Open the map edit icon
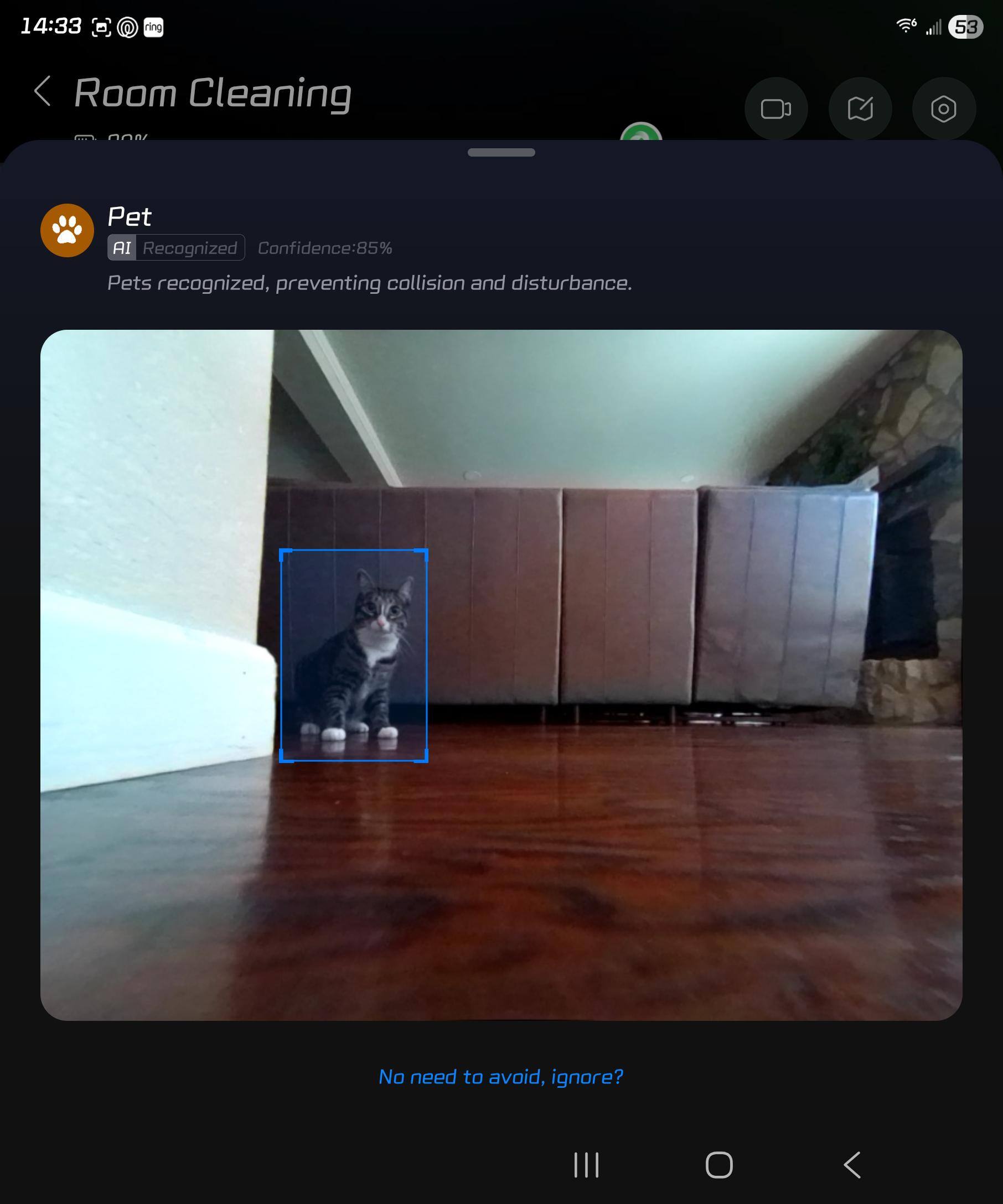This screenshot has width=1003, height=1204. tap(860, 109)
